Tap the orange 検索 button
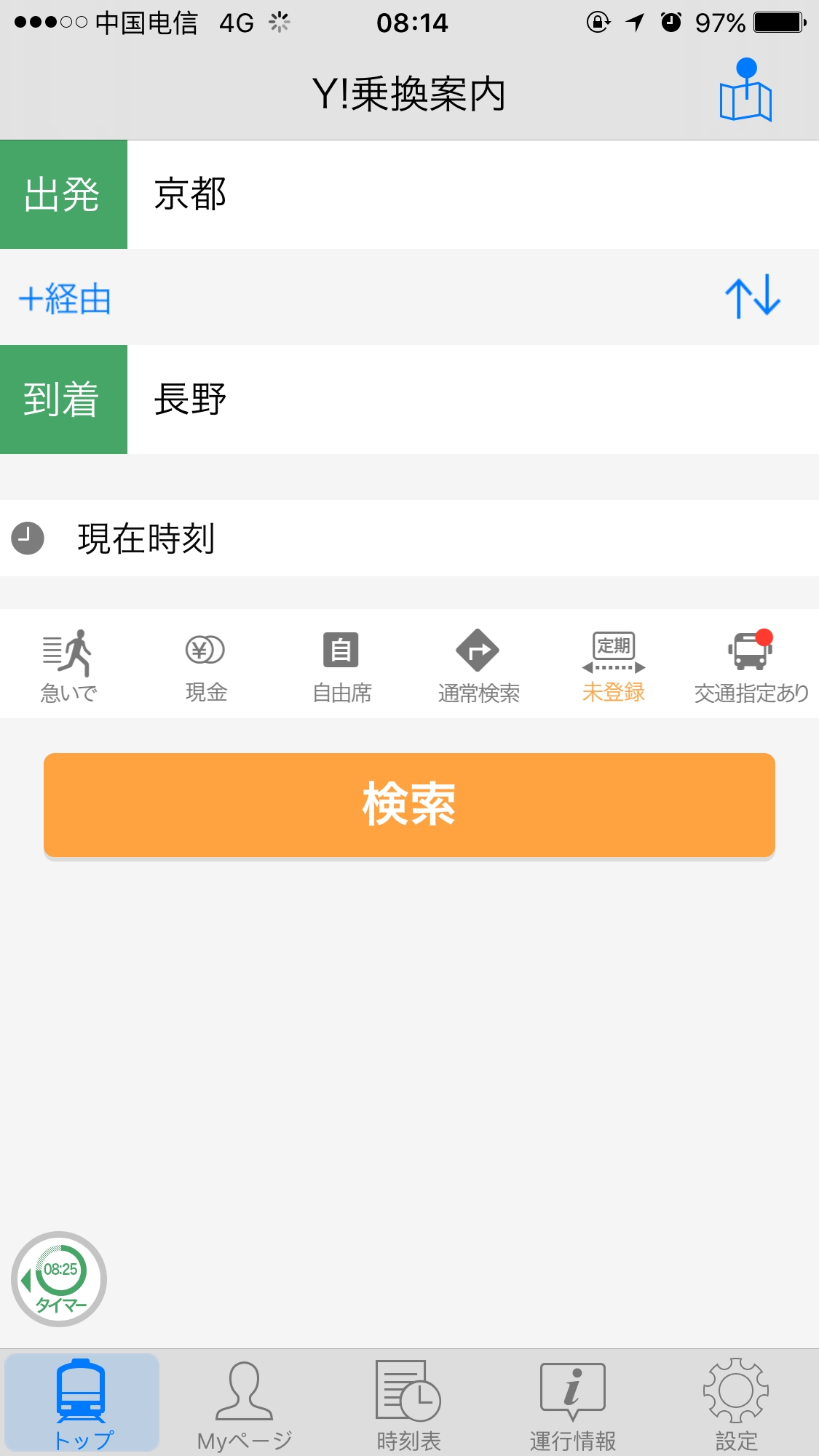Screen dimensions: 819x1456 (409, 805)
